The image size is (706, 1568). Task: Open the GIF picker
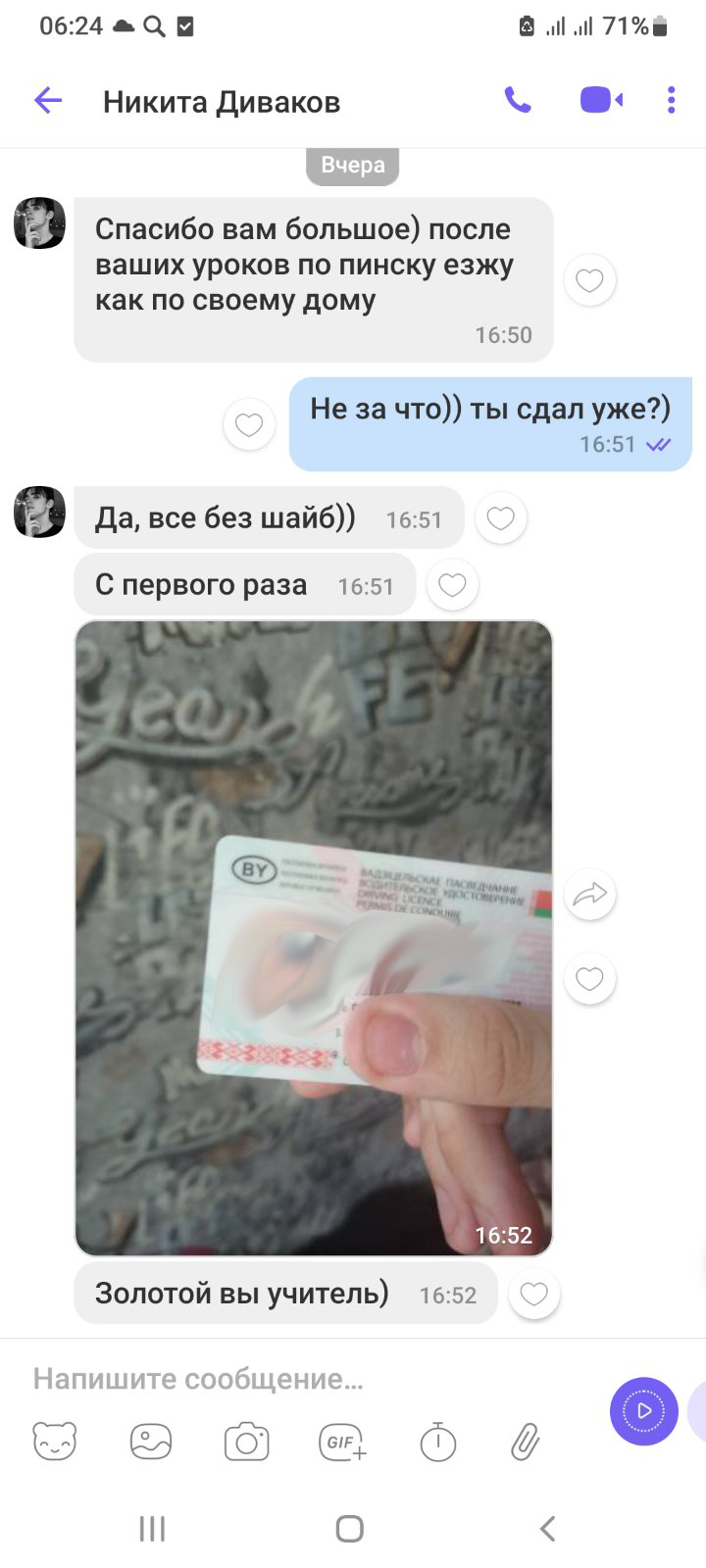pos(341,1441)
